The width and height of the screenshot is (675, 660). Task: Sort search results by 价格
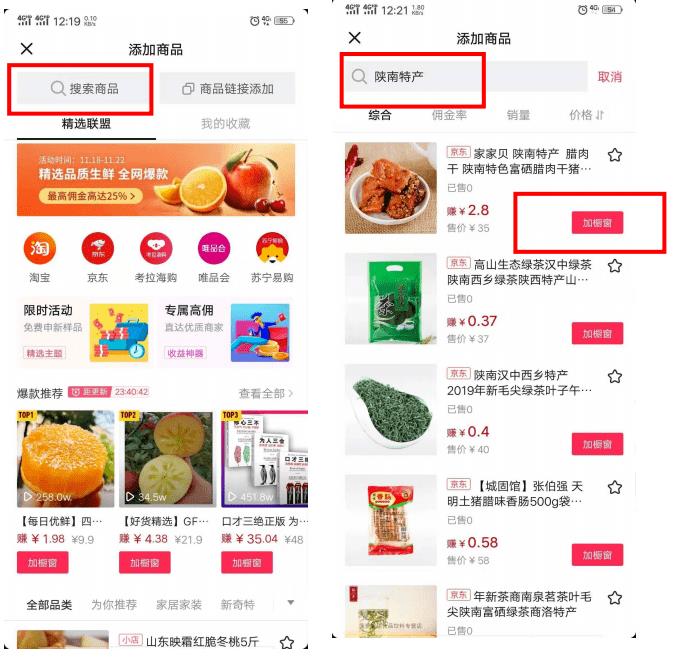pyautogui.click(x=586, y=115)
